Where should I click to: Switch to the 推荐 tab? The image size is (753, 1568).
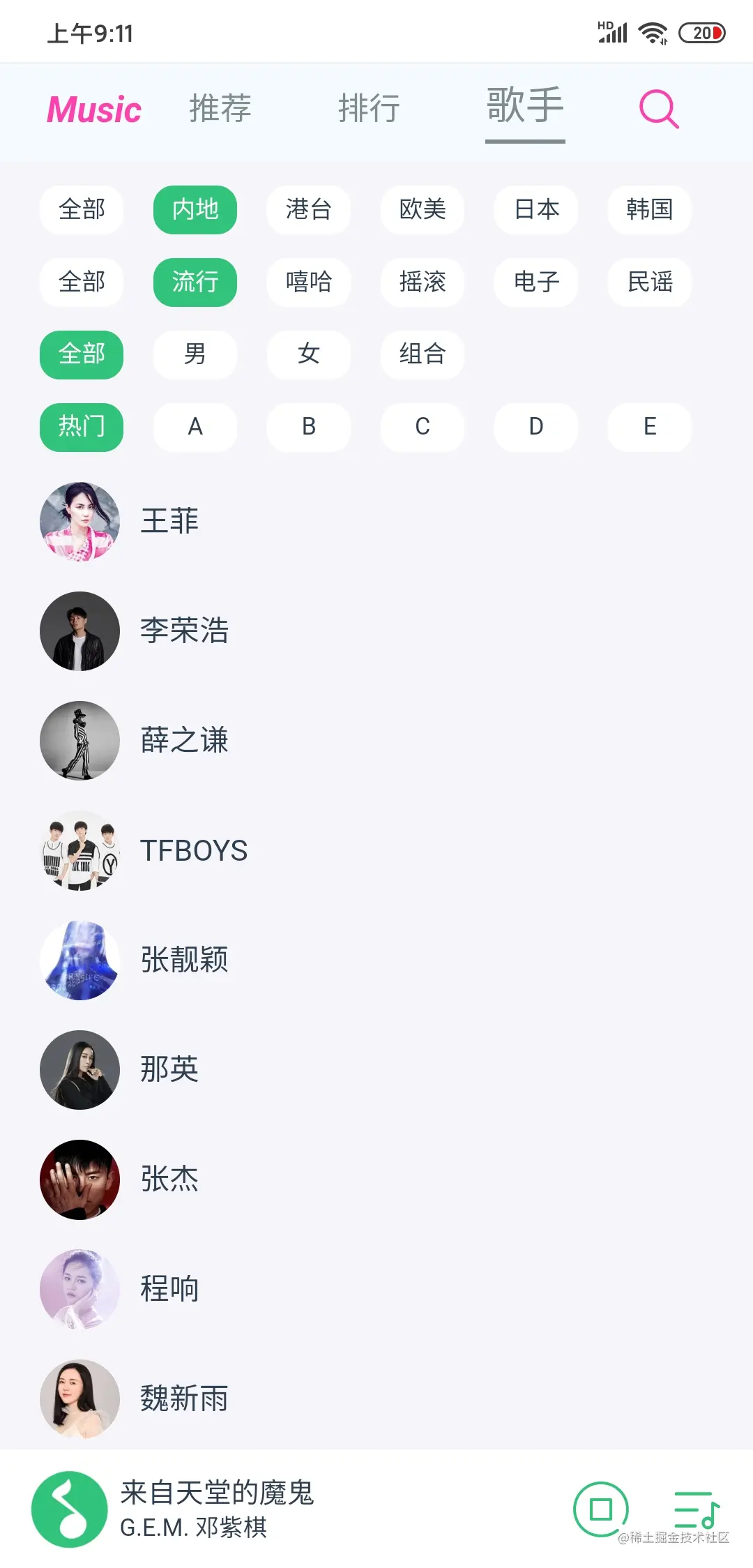(x=220, y=109)
